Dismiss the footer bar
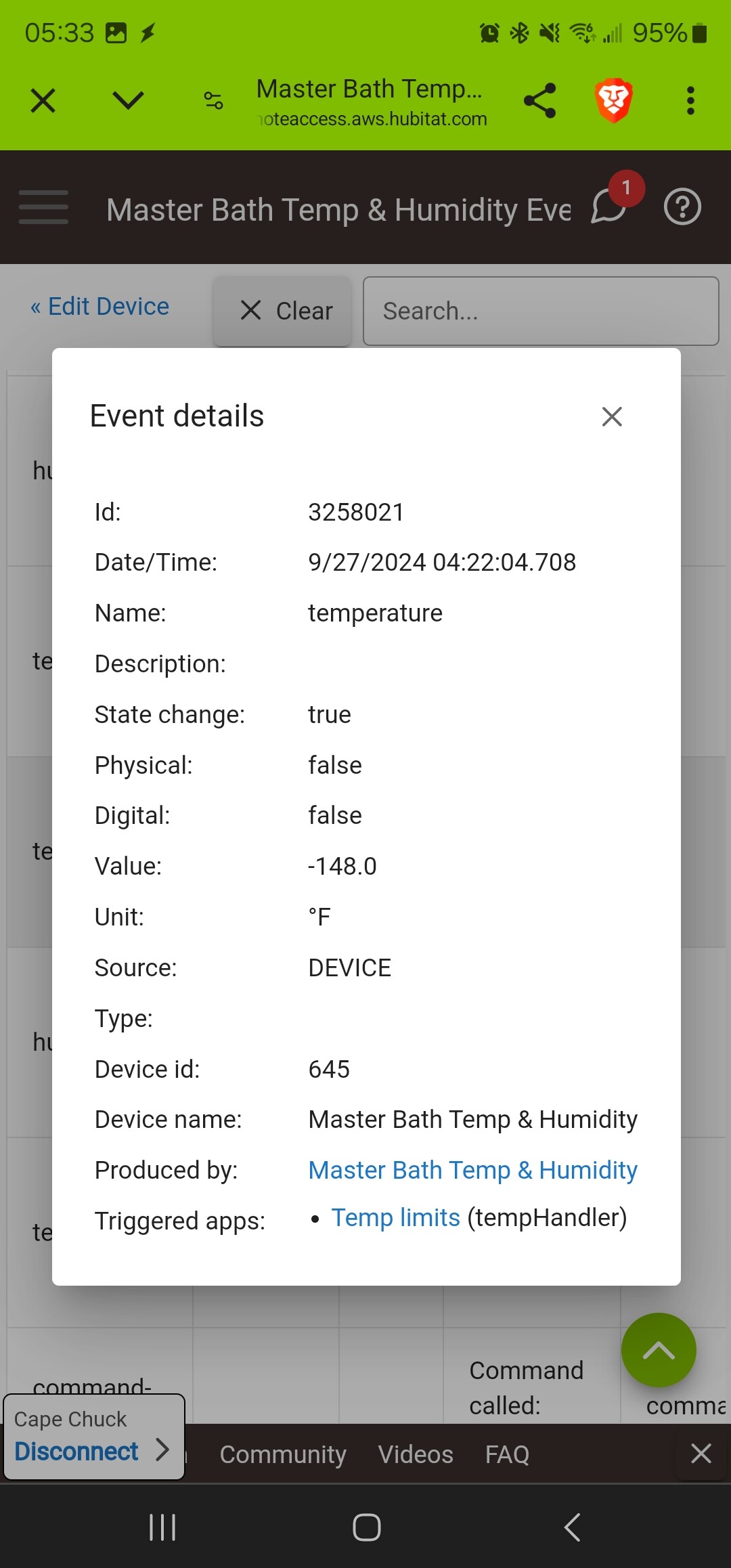731x1568 pixels. [x=701, y=1453]
